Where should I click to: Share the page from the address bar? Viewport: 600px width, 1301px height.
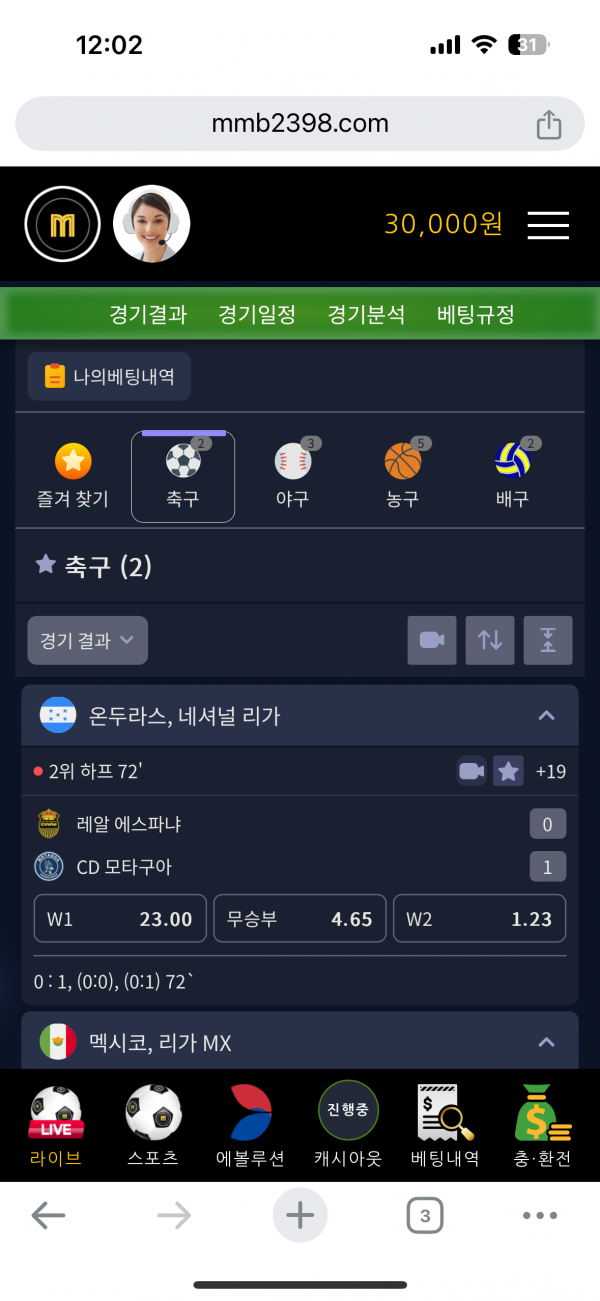548,125
